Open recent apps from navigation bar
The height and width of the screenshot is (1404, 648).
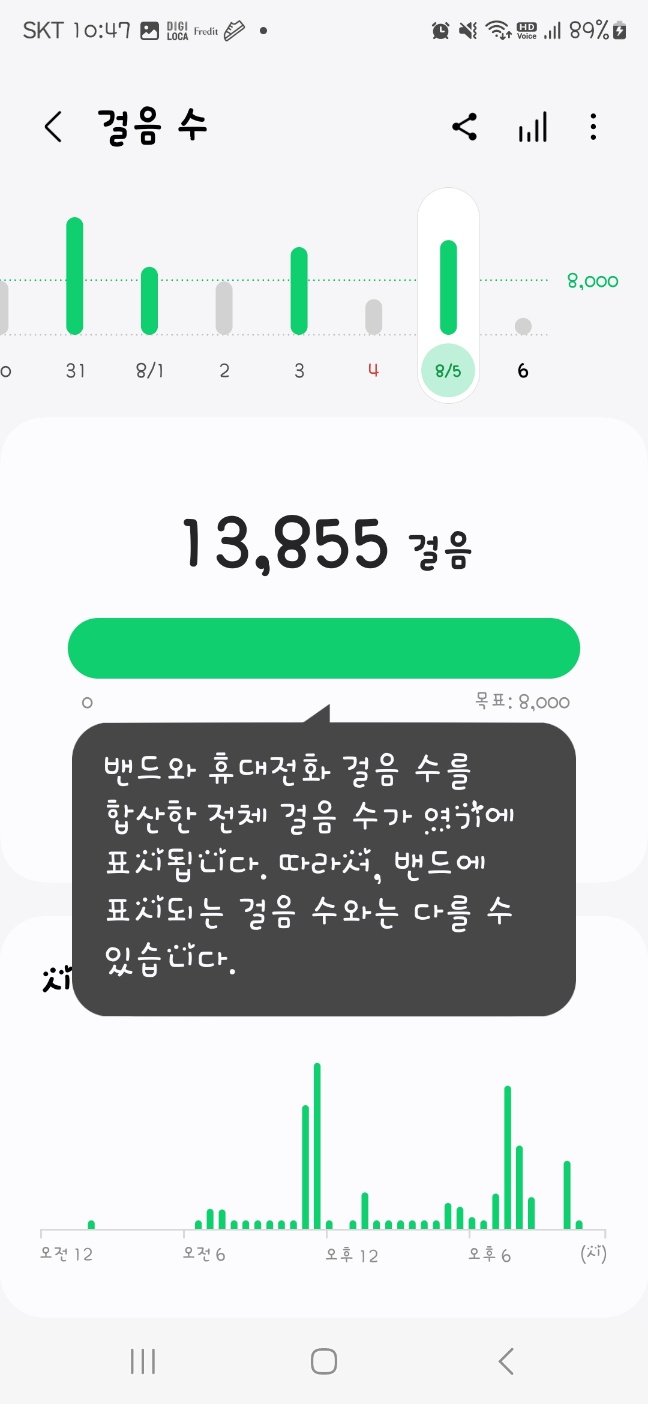coord(143,1361)
